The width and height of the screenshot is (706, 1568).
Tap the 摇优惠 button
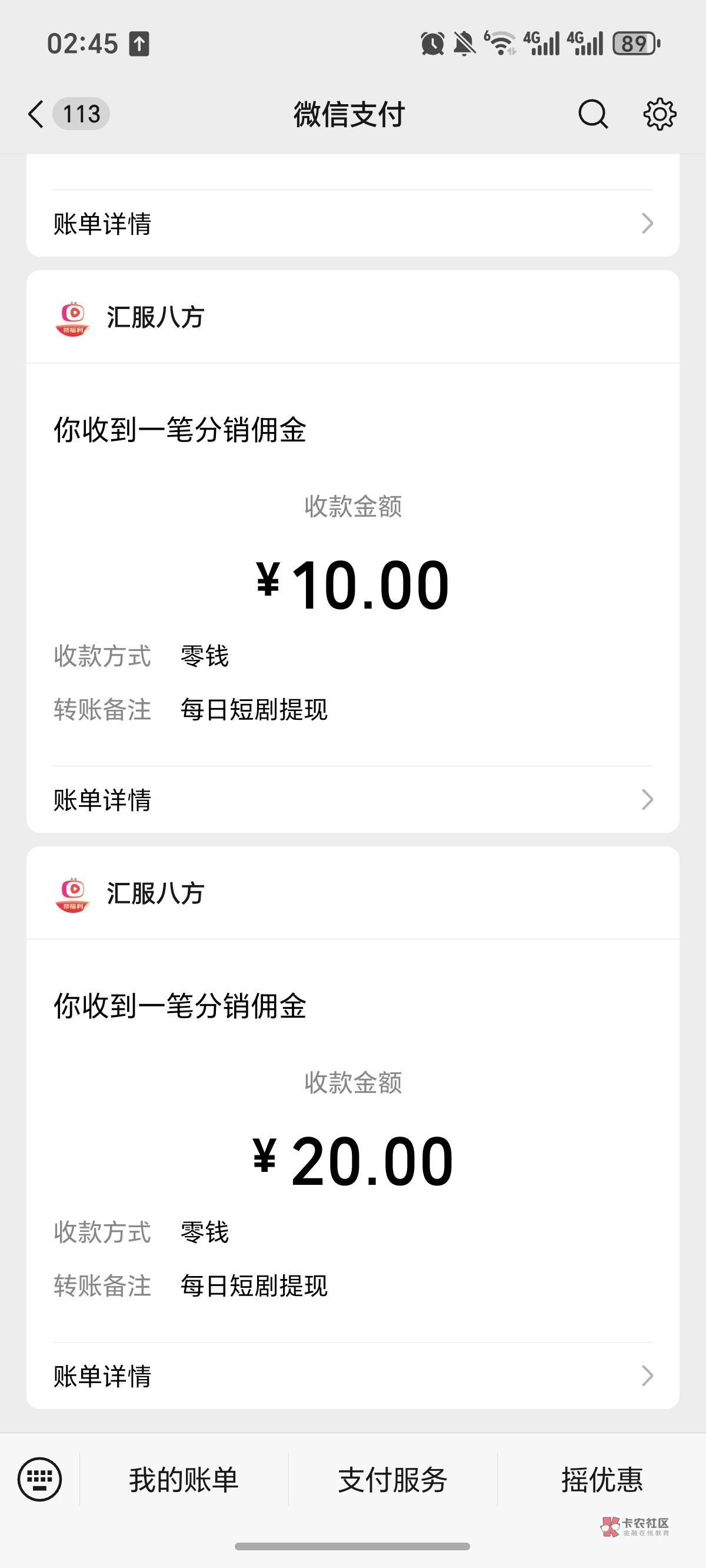602,1480
